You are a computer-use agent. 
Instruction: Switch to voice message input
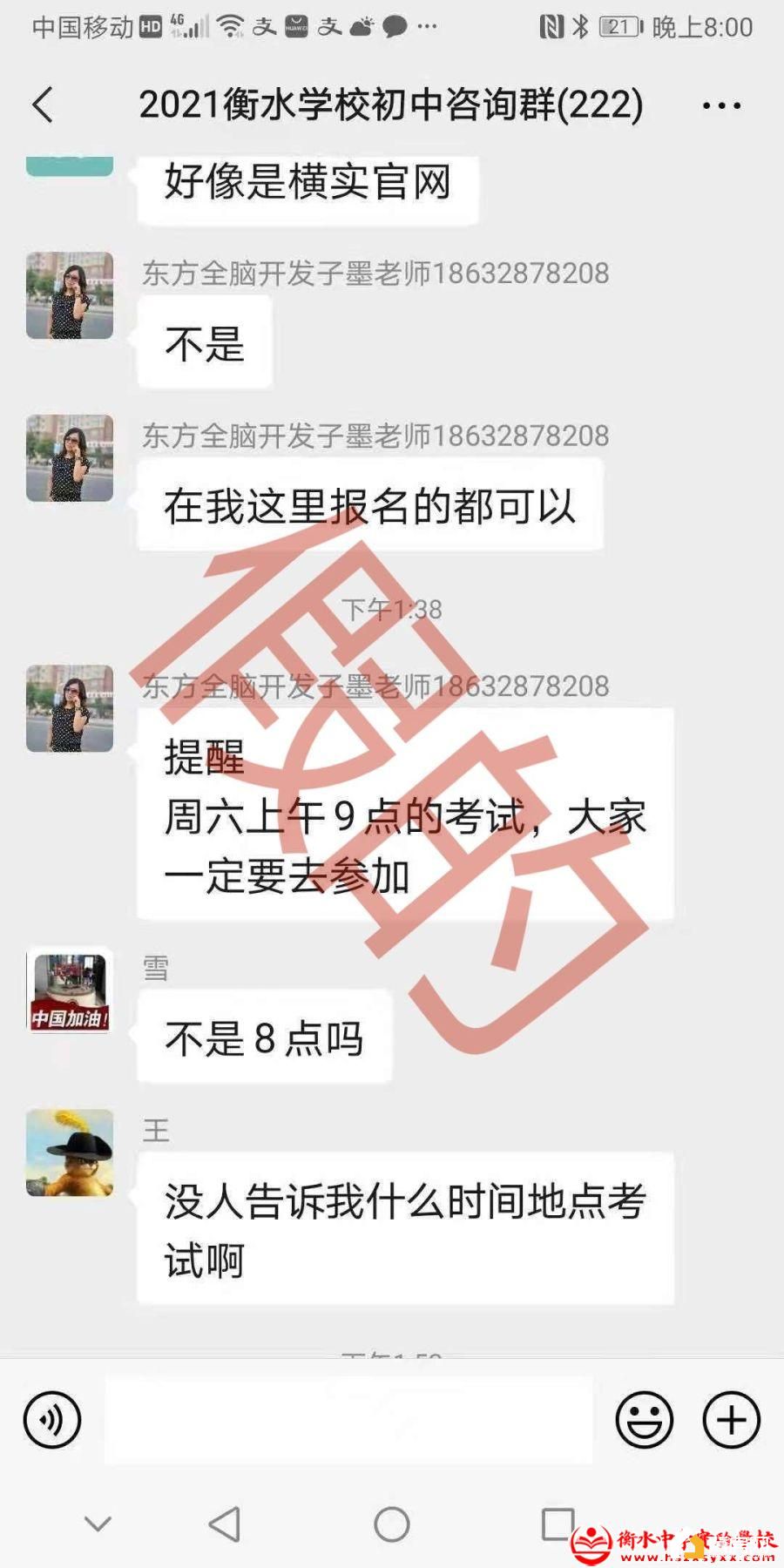coord(52,1420)
